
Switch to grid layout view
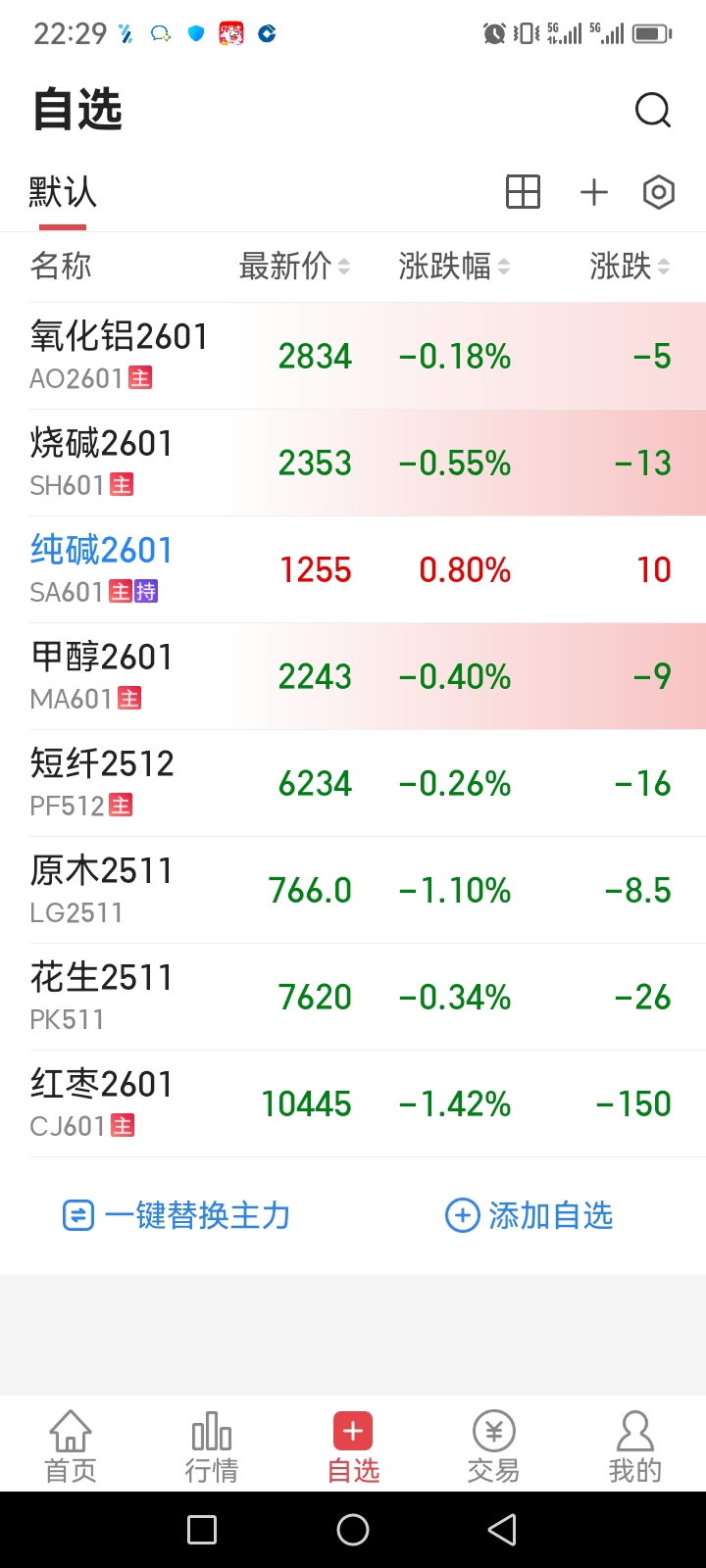coord(523,191)
